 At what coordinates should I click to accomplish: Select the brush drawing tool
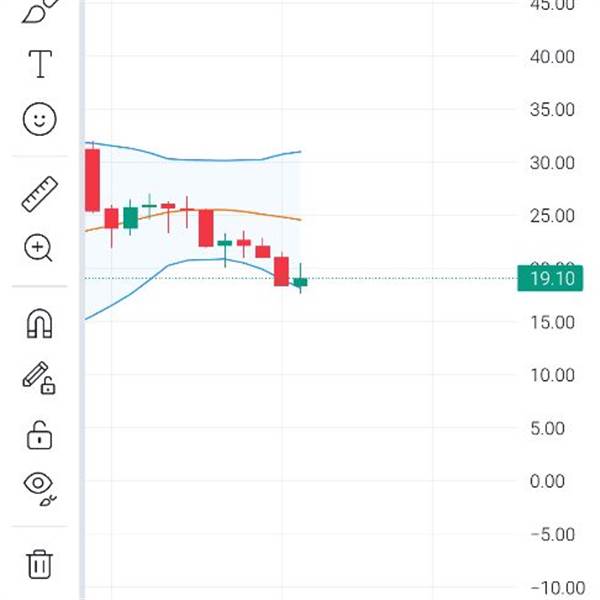point(38,12)
